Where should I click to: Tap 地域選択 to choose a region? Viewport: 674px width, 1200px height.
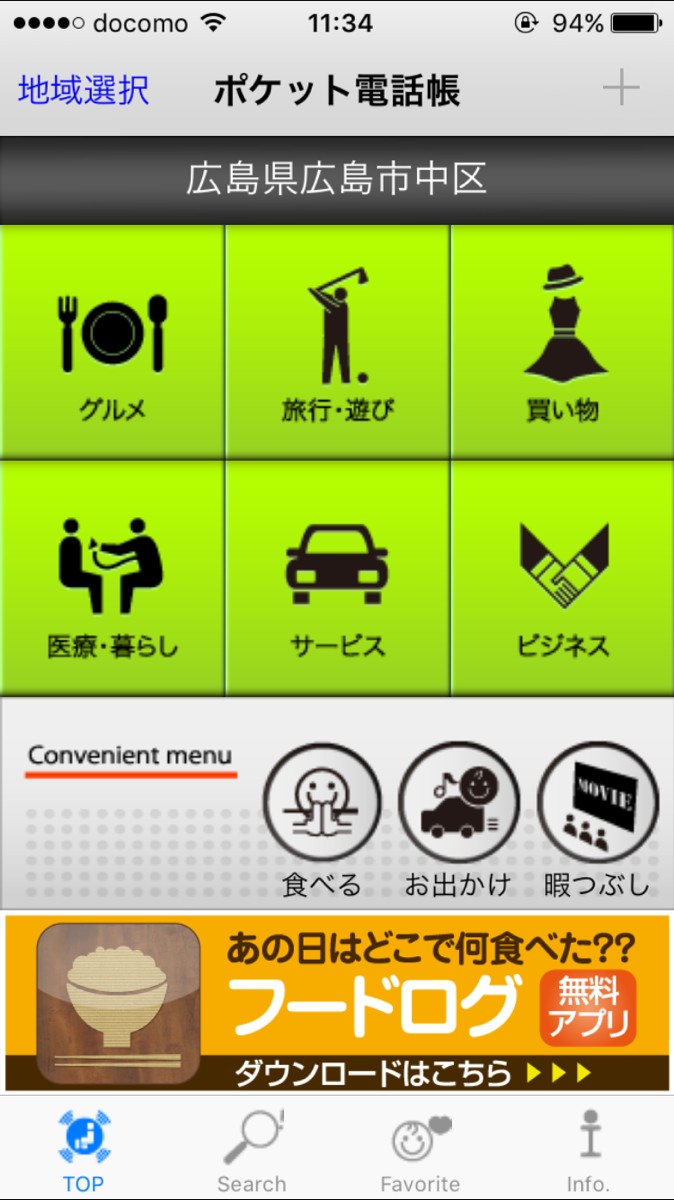83,90
